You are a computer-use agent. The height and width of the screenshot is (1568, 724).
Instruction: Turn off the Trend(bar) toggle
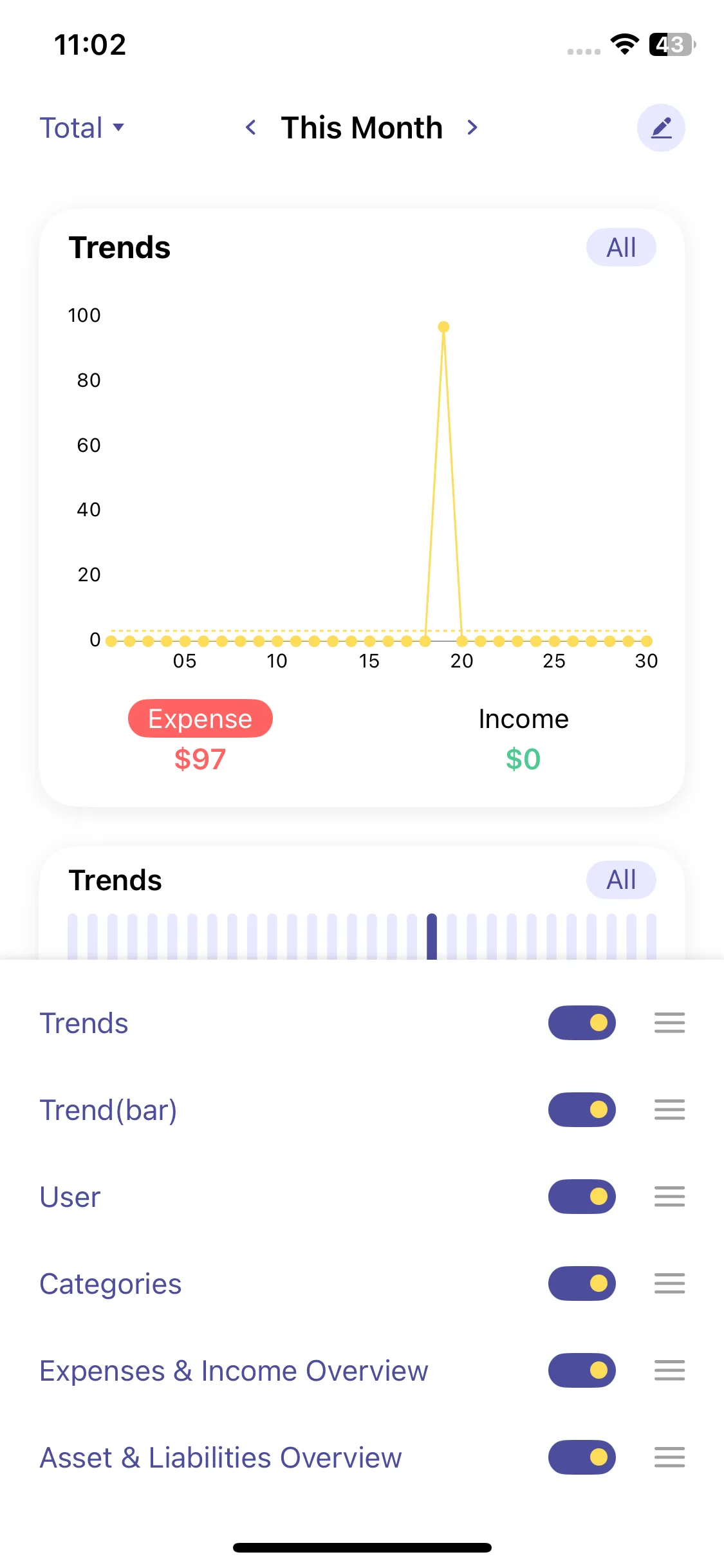(x=582, y=1110)
